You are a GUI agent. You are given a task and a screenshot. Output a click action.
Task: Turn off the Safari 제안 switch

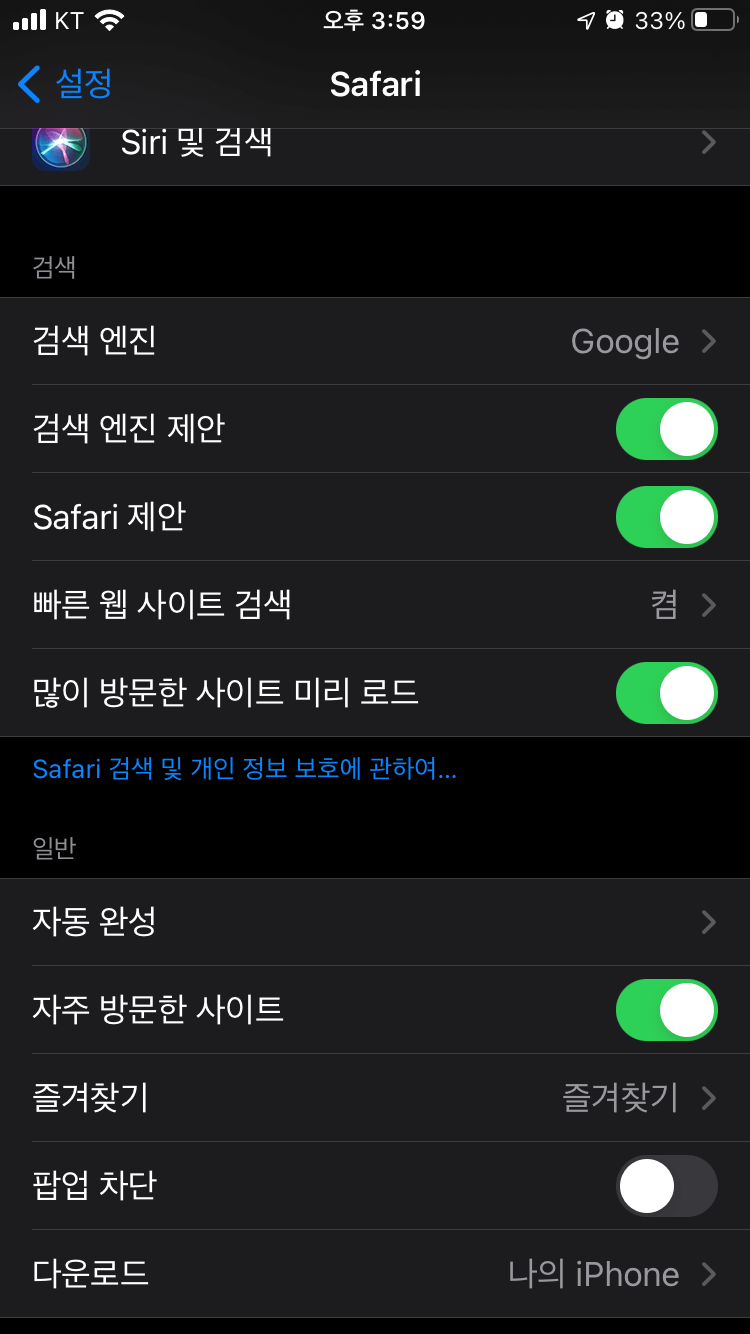[666, 517]
